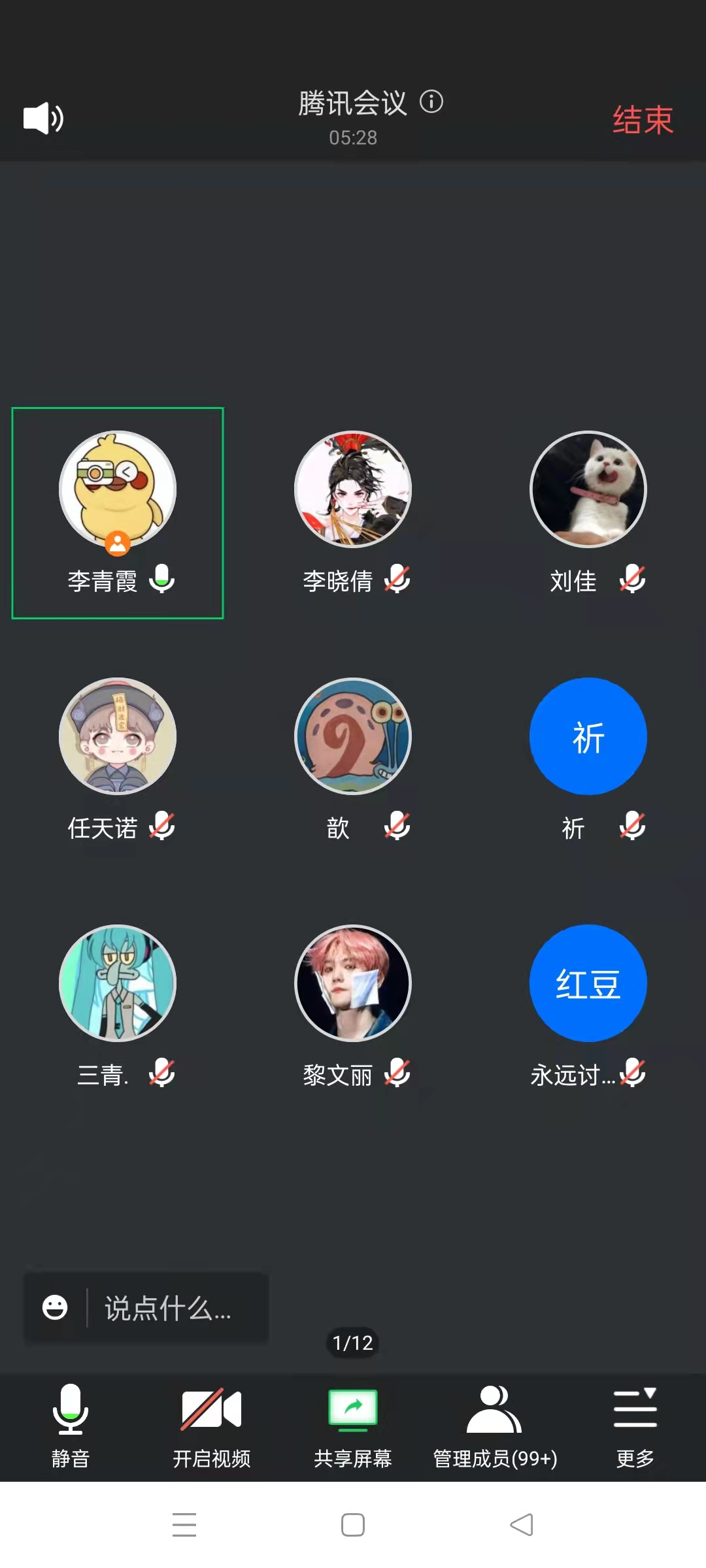Open 管理成员(99+) member list
The height and width of the screenshot is (1568, 706).
(495, 1426)
